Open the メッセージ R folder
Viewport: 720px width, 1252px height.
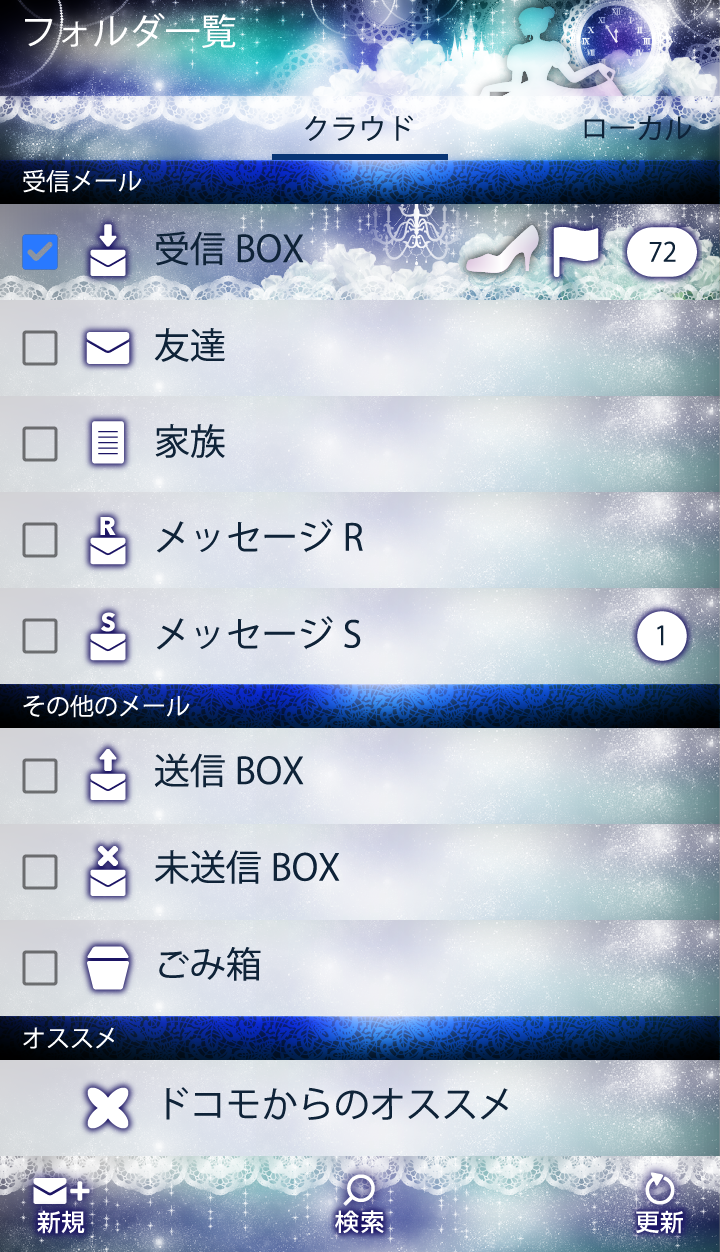(x=259, y=539)
